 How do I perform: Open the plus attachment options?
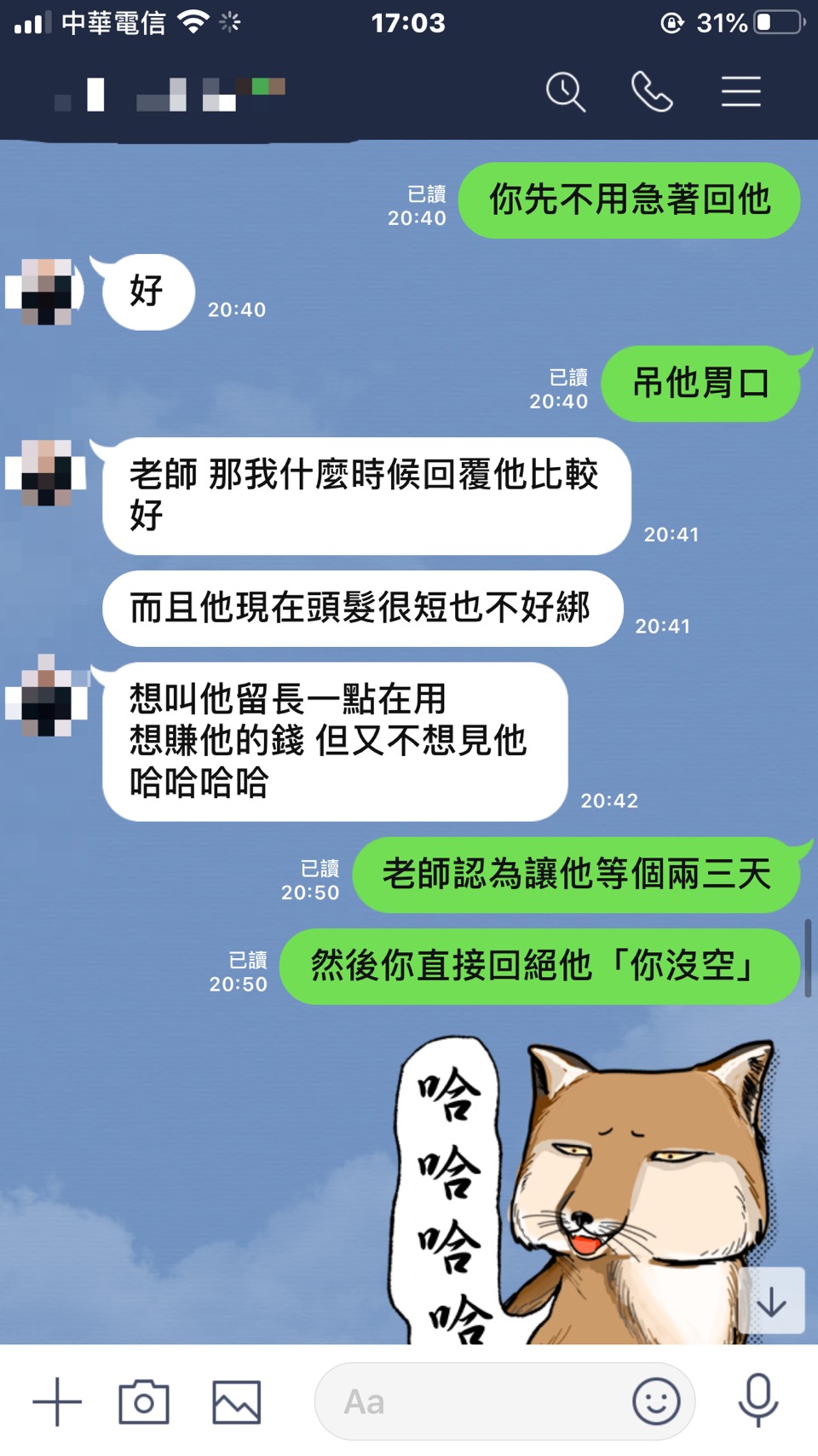[x=57, y=1401]
